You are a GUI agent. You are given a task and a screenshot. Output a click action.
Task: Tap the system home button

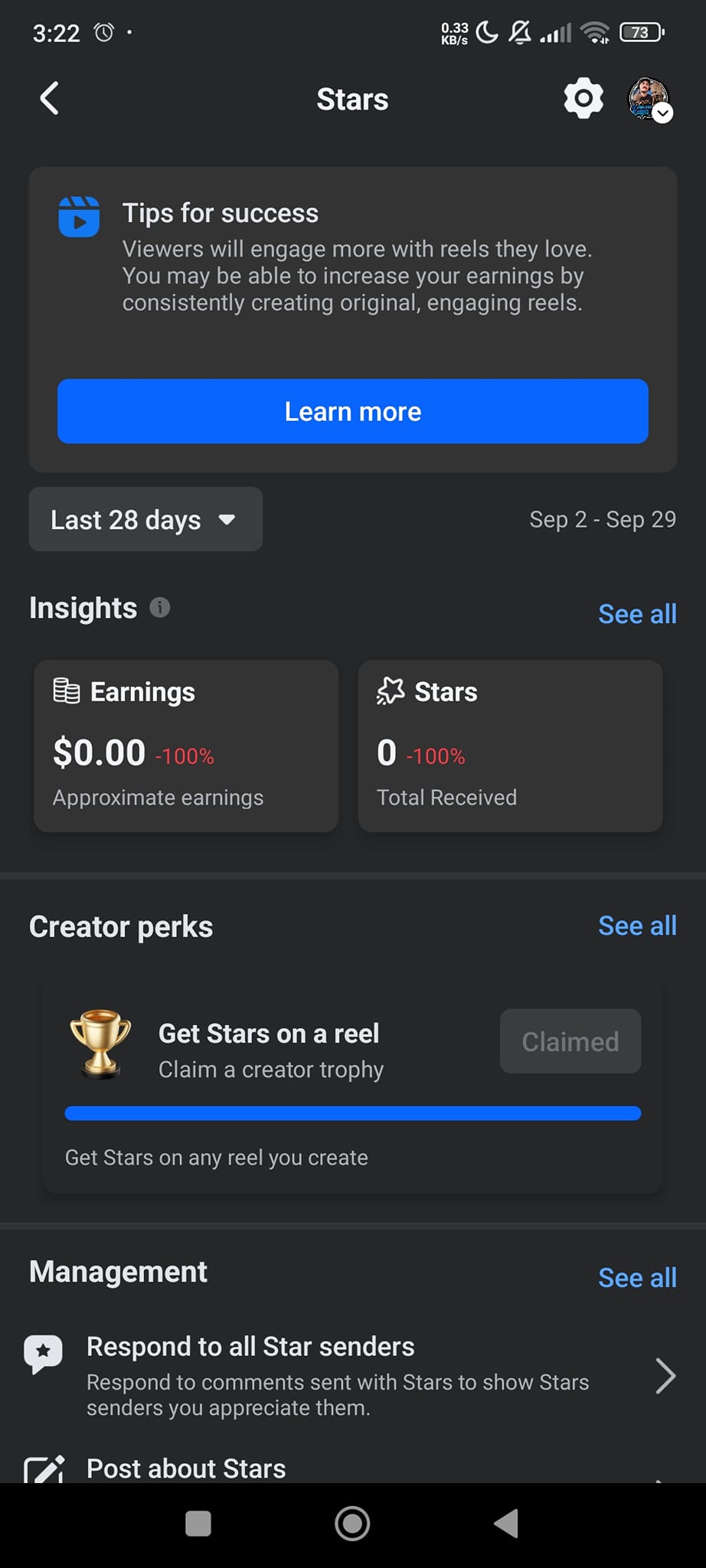[352, 1524]
